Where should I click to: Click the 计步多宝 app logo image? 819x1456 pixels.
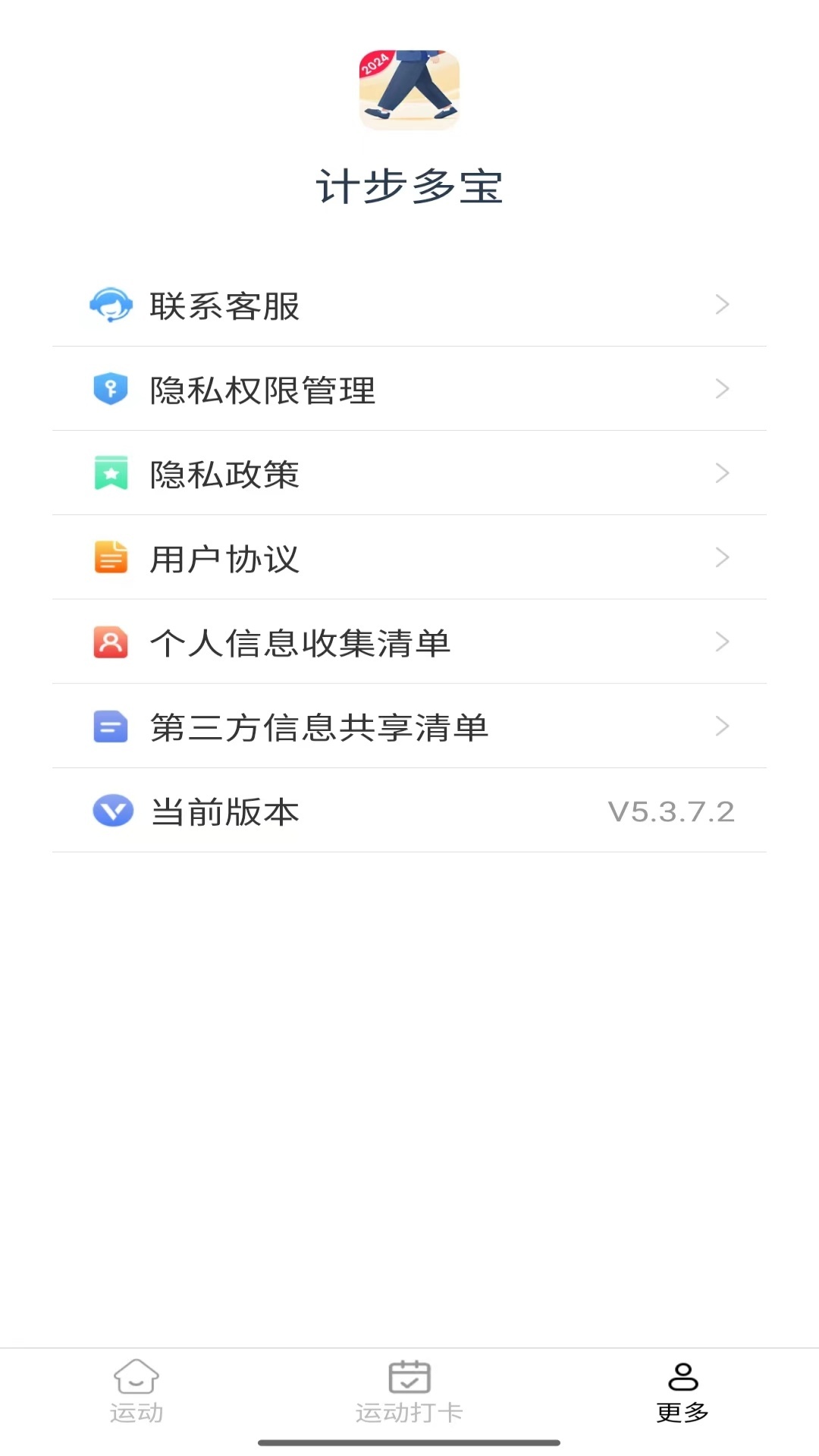click(409, 90)
